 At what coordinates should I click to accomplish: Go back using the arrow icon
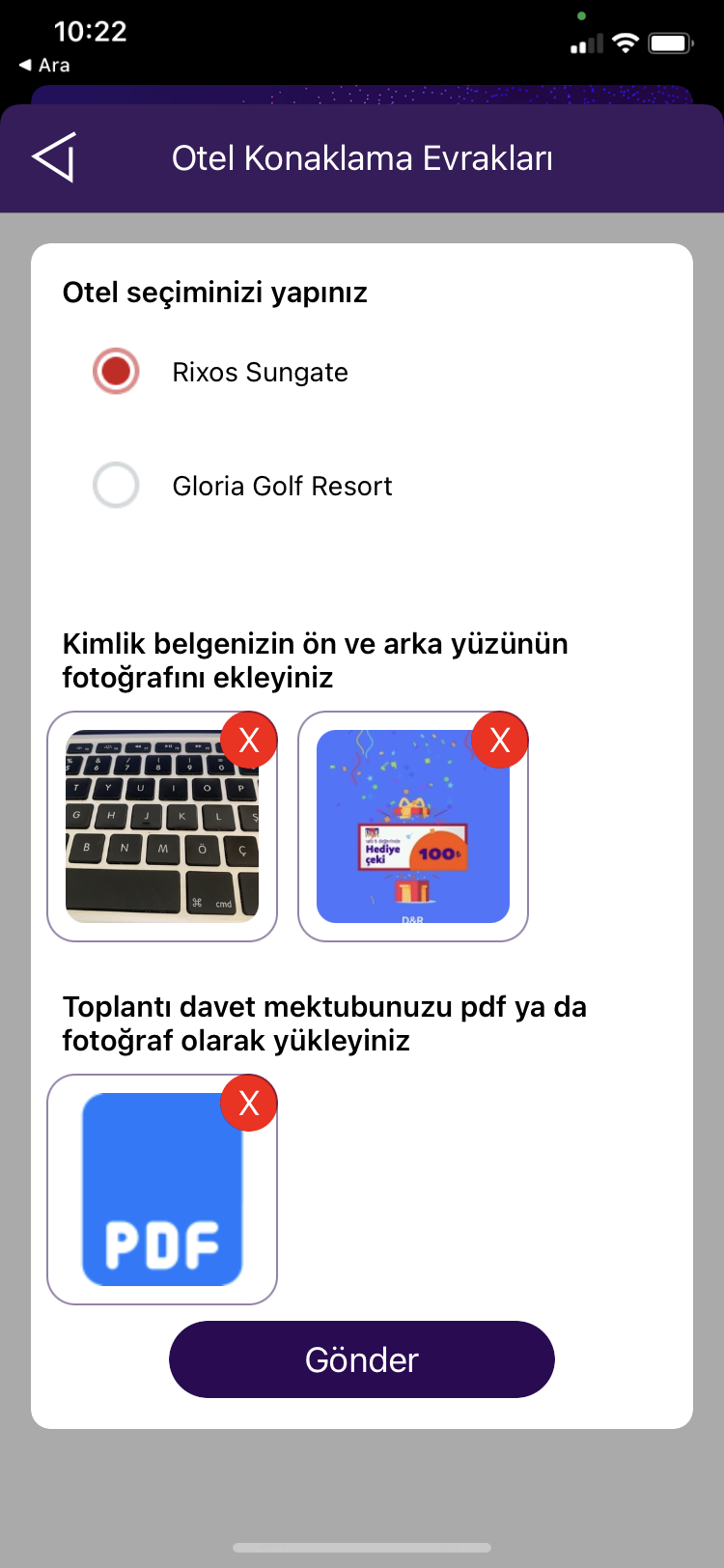pos(54,157)
